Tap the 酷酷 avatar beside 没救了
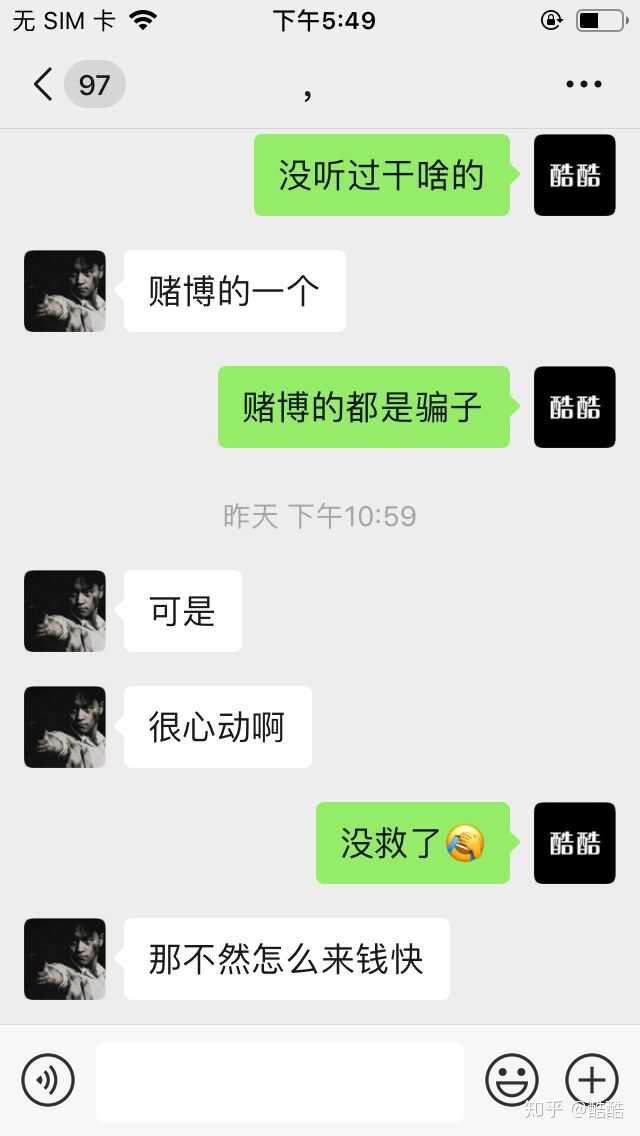Viewport: 640px width, 1136px height. click(x=574, y=843)
